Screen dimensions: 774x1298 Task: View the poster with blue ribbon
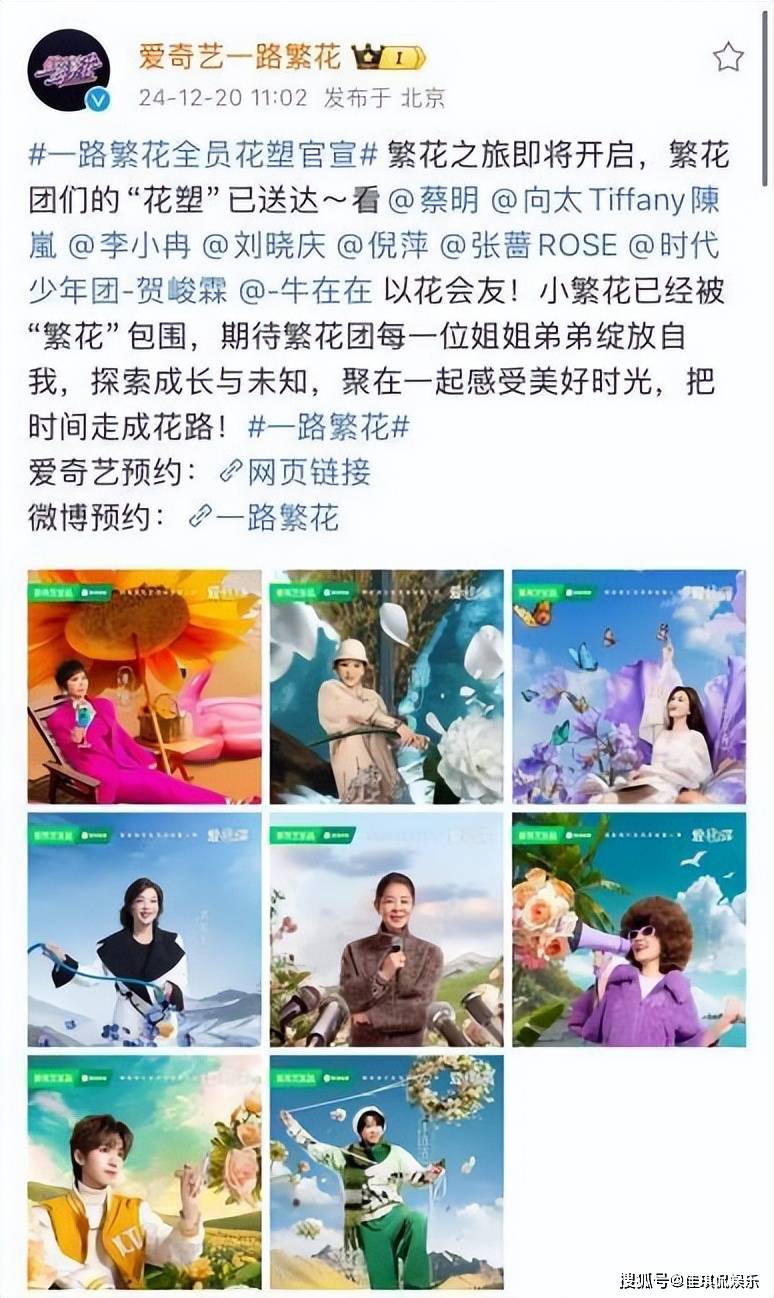point(144,929)
